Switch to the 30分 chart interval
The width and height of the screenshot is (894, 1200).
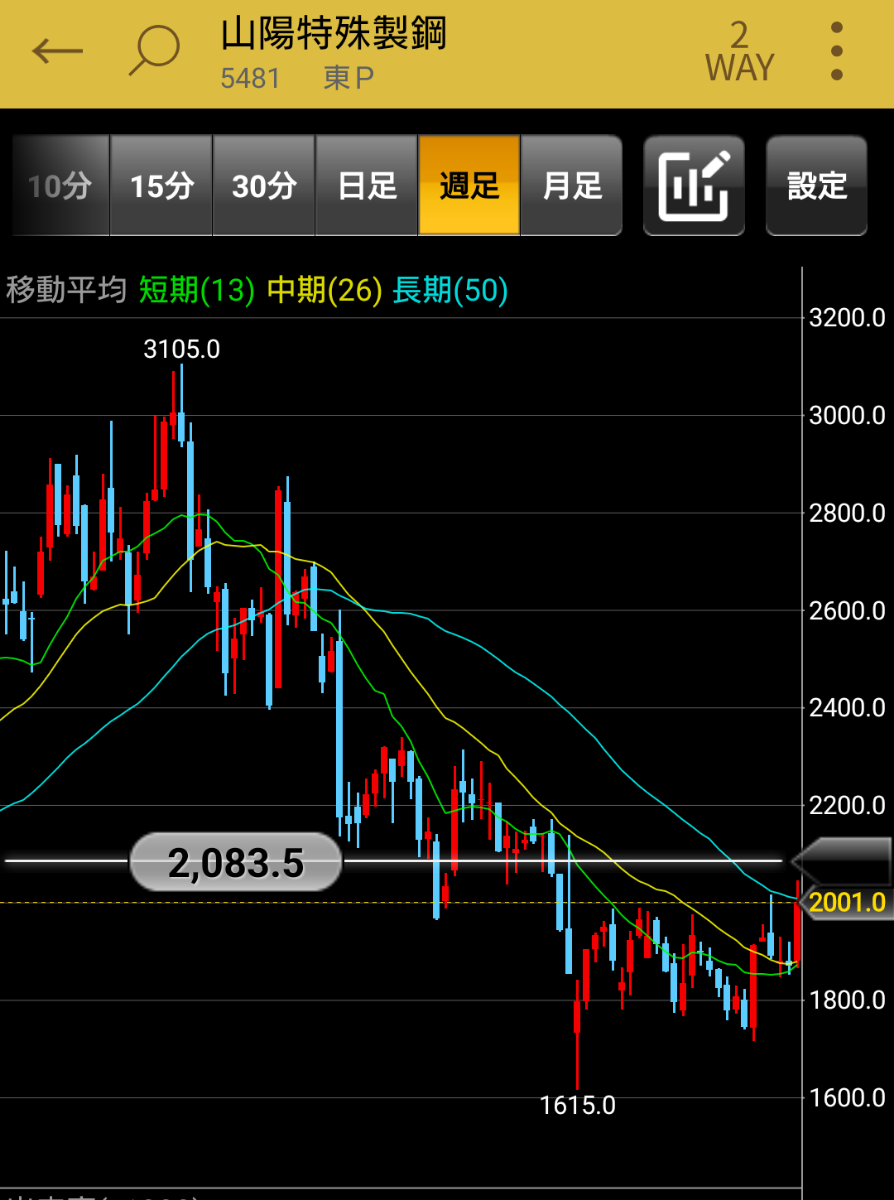(x=264, y=186)
